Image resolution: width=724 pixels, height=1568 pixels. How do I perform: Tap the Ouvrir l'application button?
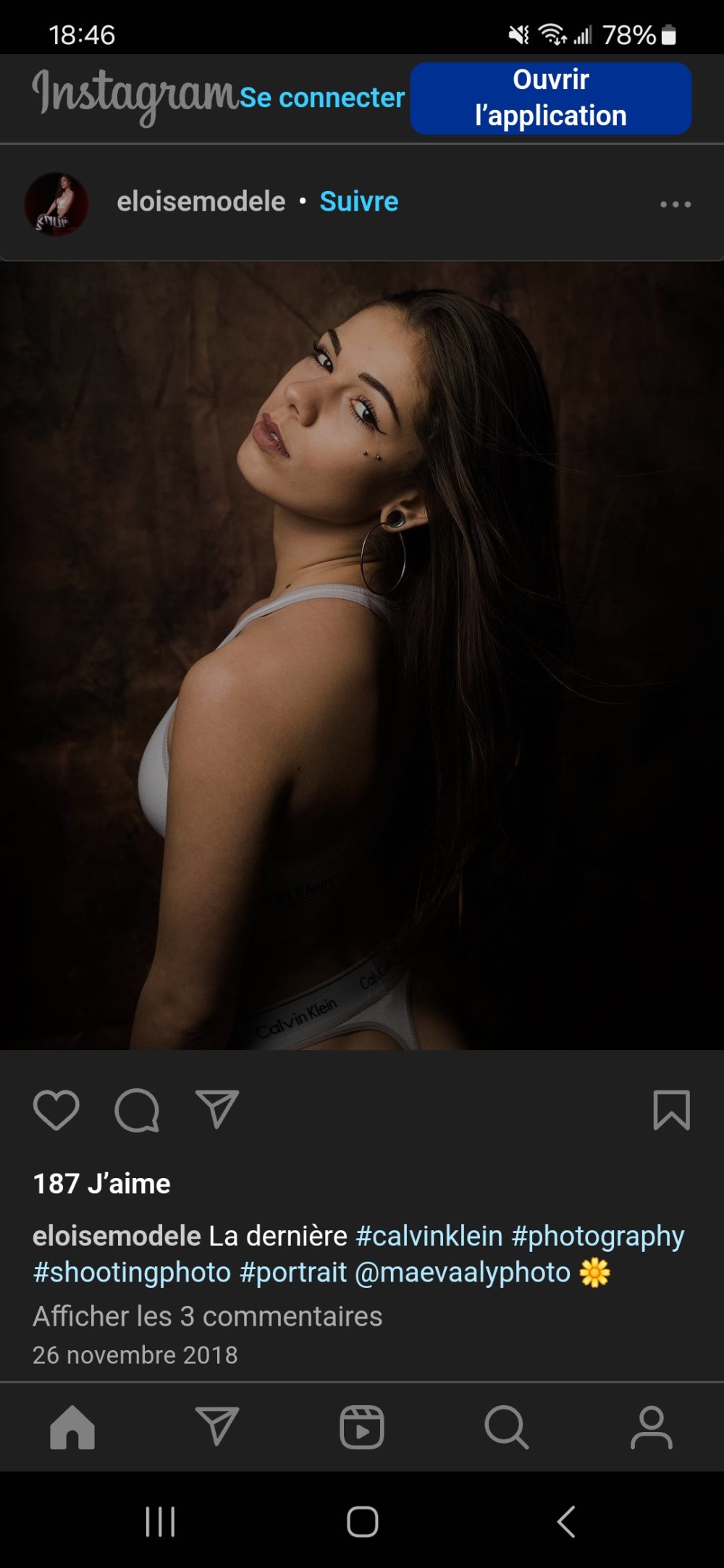(x=550, y=98)
